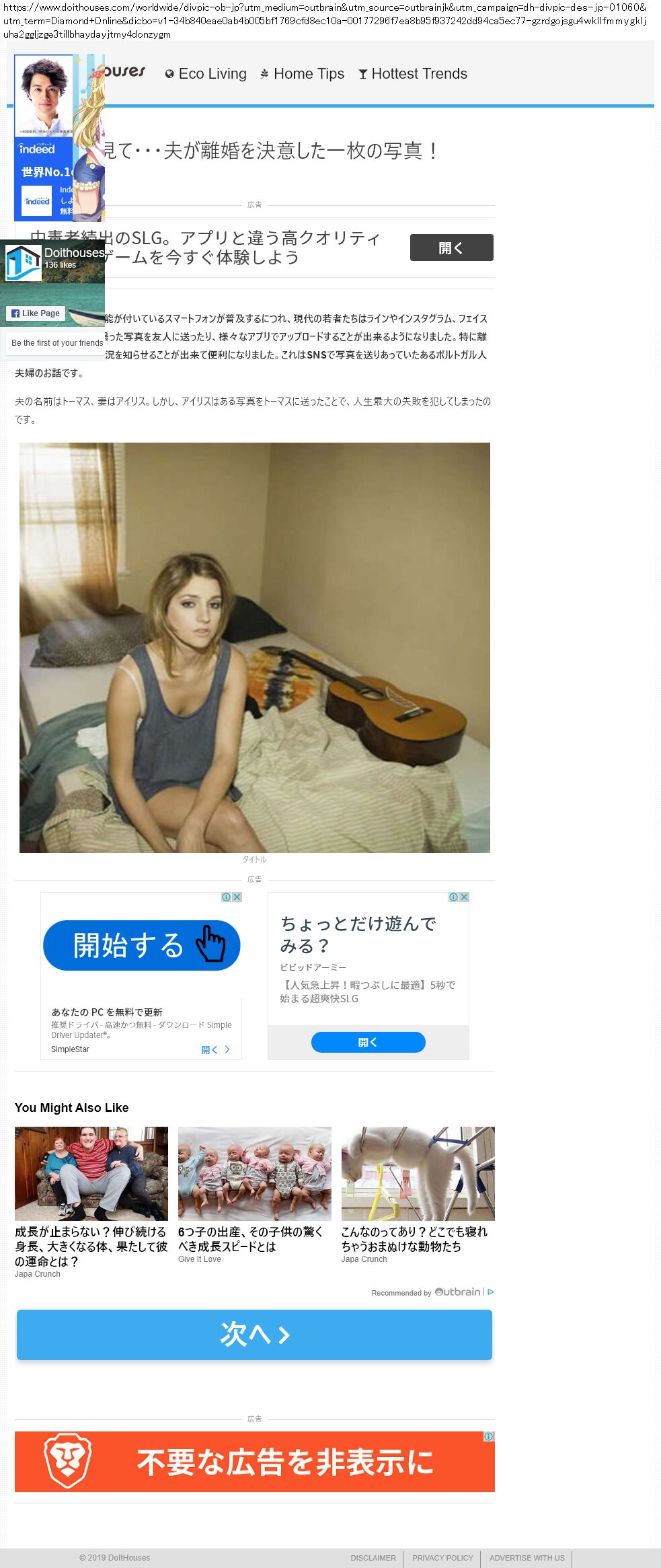This screenshot has height=1568, width=661.
Task: Open Advertise With Us
Action: (x=527, y=1558)
